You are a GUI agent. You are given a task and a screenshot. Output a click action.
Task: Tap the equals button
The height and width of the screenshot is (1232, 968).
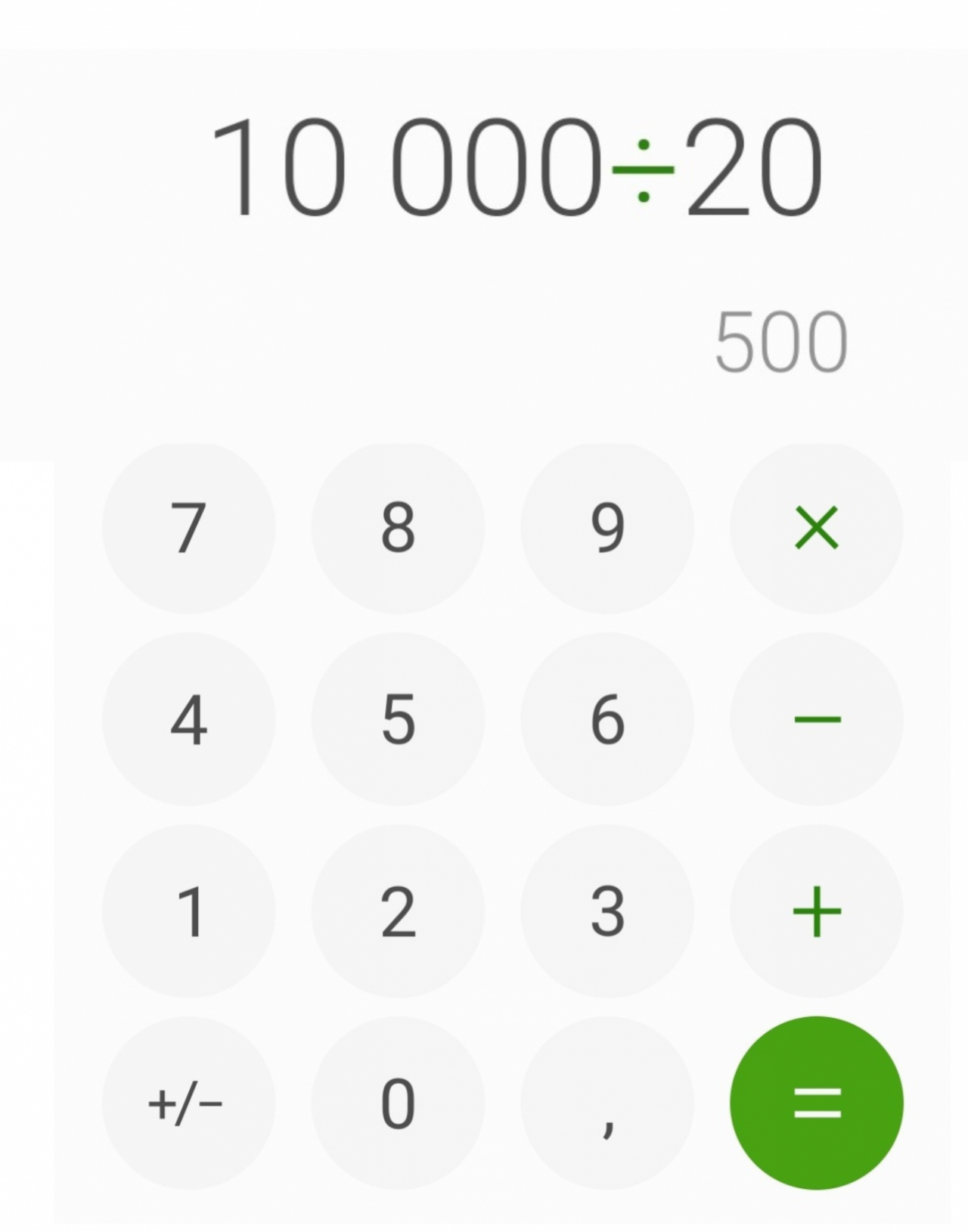[x=816, y=1103]
